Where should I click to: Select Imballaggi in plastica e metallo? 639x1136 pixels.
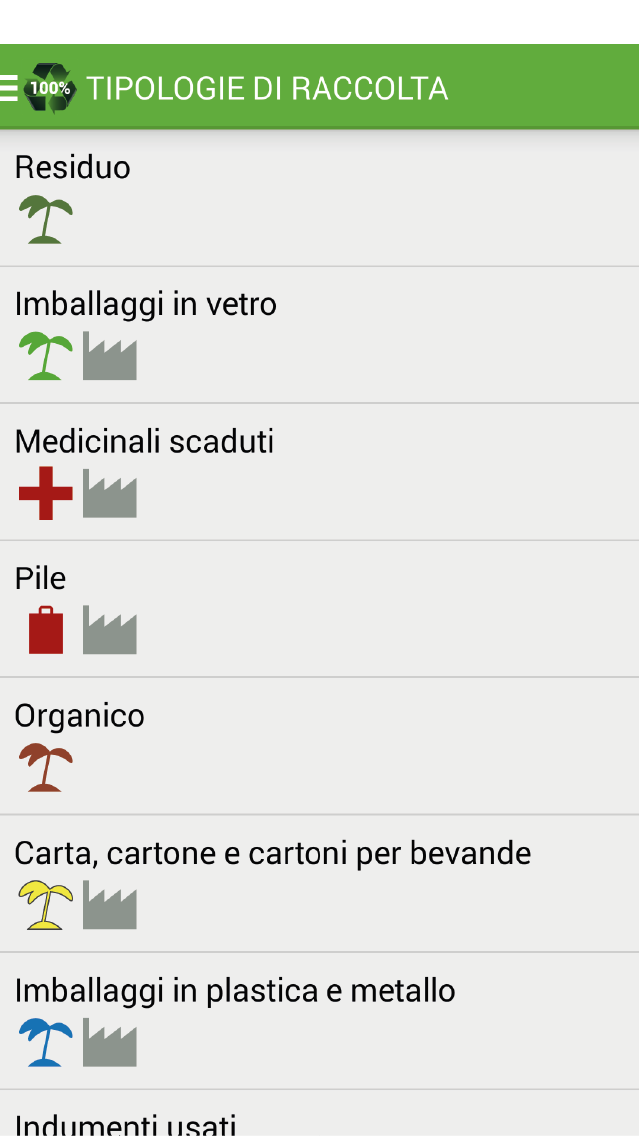(x=320, y=1021)
